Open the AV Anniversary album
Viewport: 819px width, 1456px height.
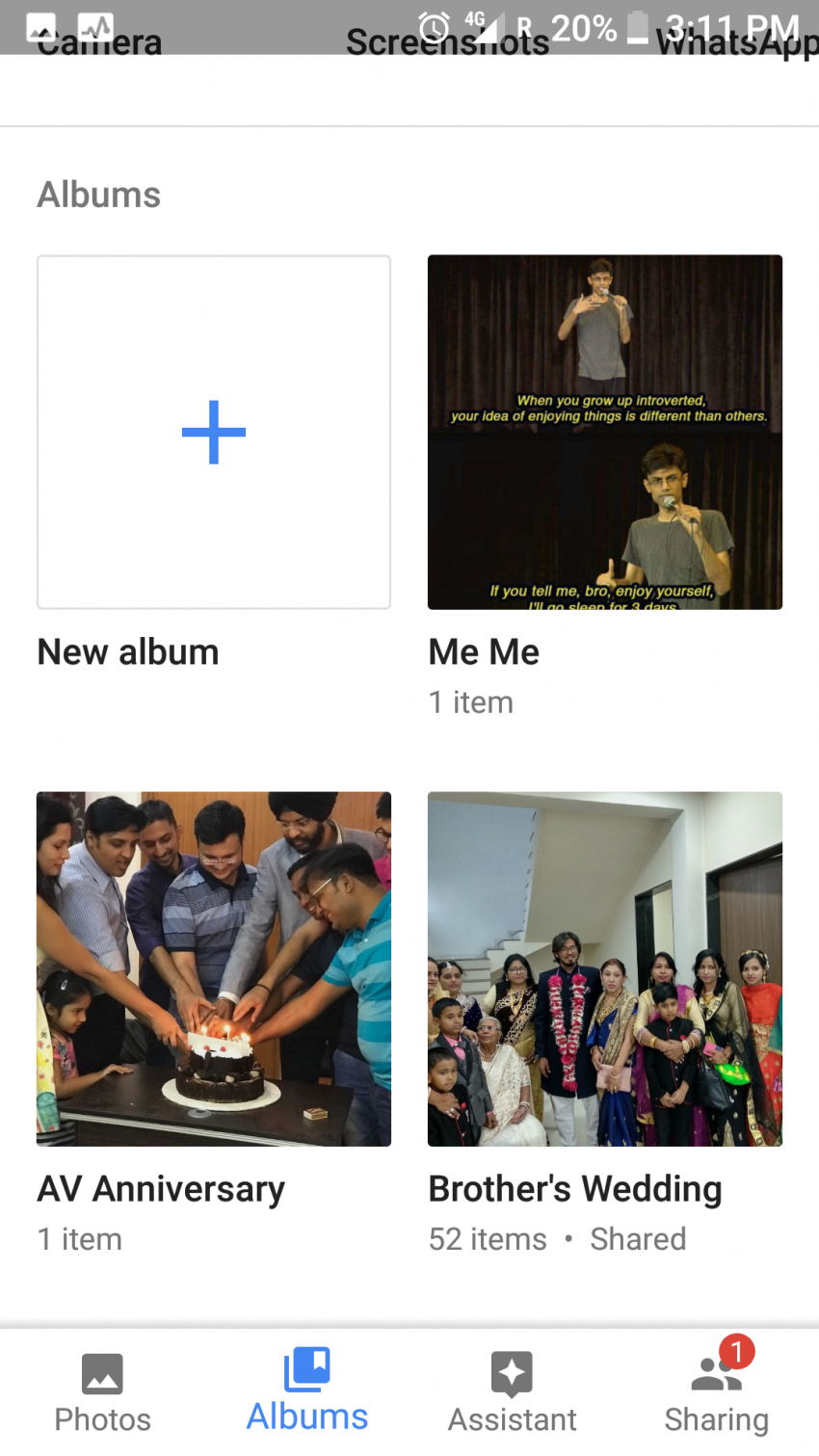click(x=214, y=968)
